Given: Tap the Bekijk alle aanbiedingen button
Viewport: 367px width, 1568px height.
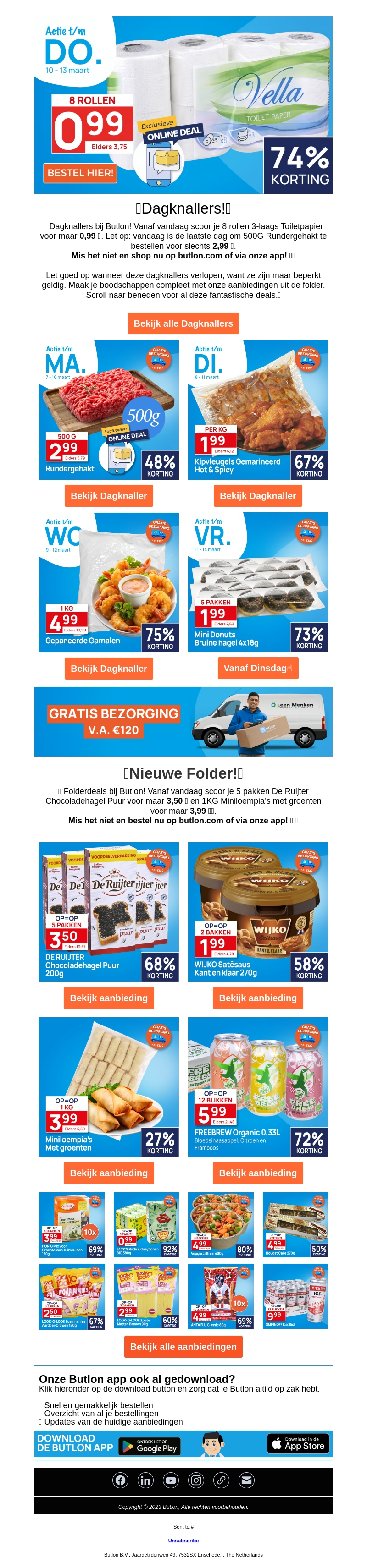Looking at the screenshot, I should 183,1346.
